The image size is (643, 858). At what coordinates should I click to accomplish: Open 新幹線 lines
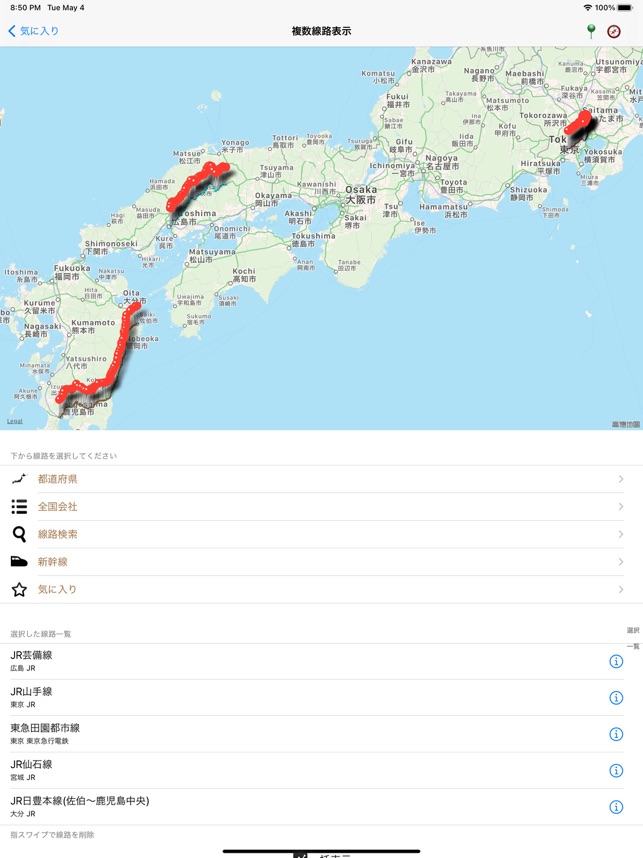tap(320, 562)
